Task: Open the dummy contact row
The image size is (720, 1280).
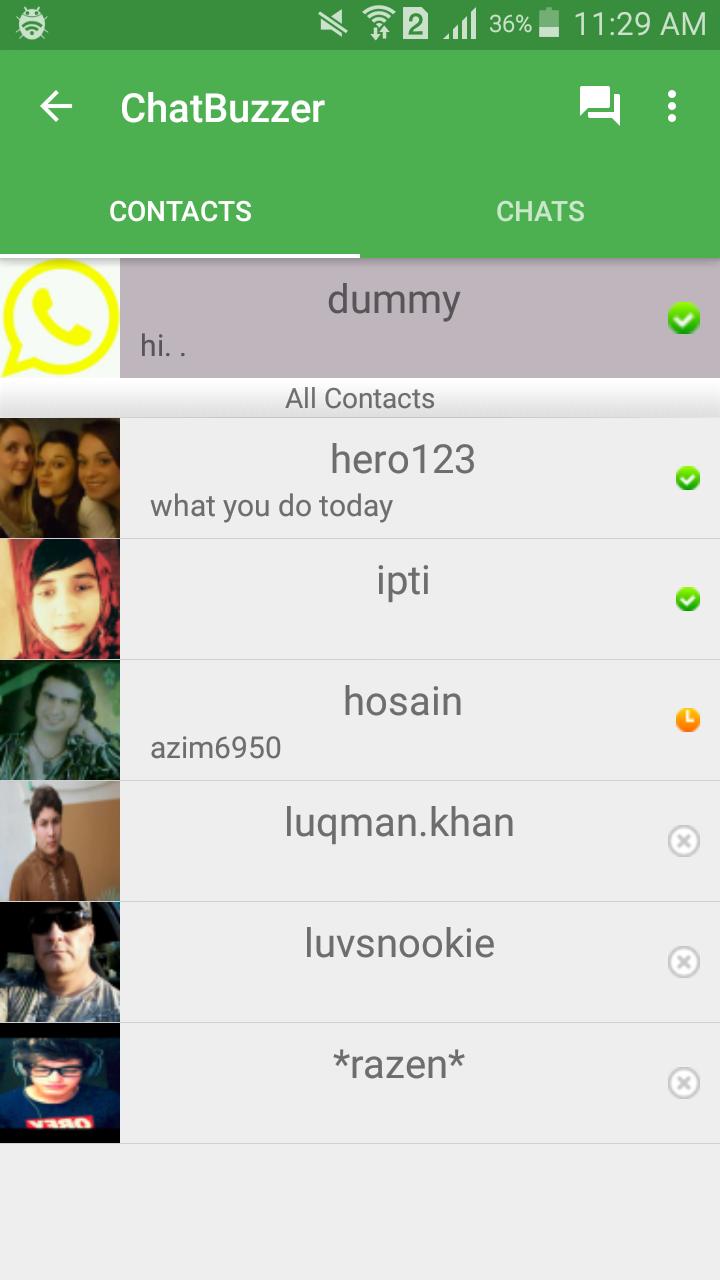Action: 400,318
